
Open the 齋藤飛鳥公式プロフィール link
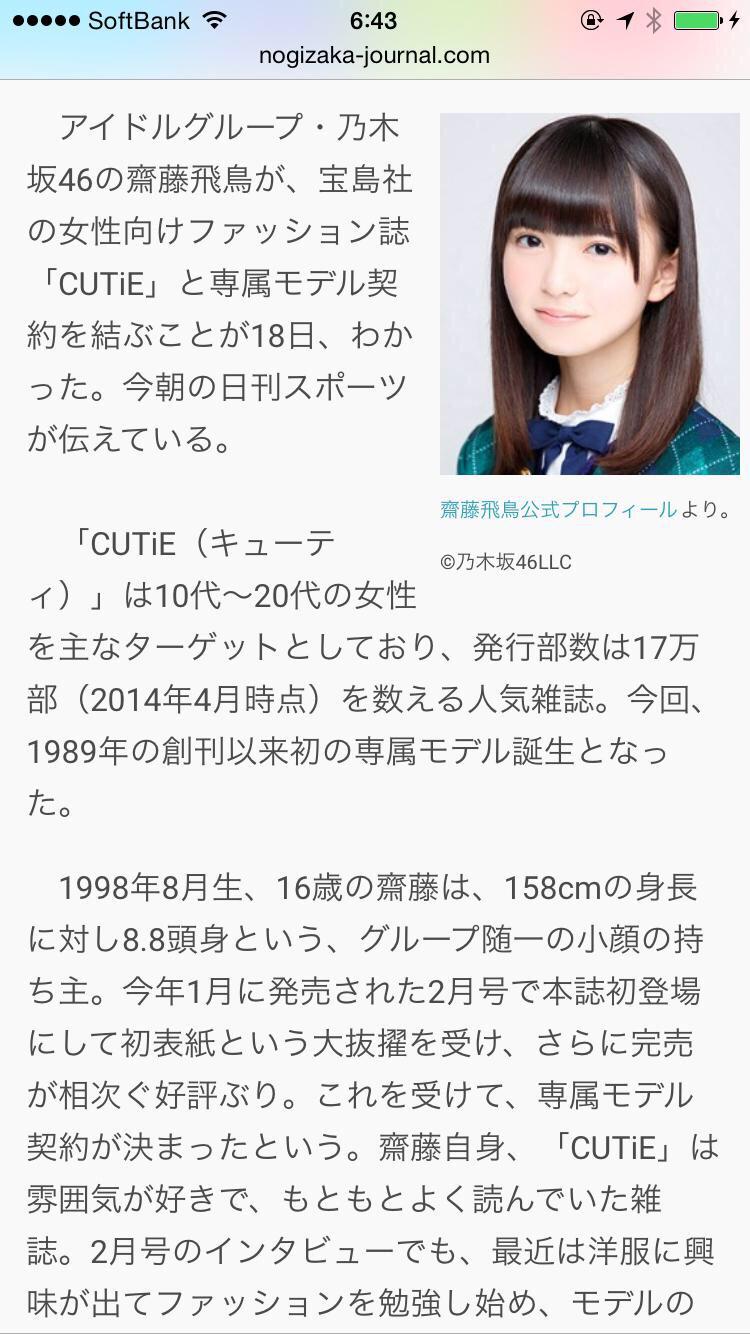click(558, 509)
